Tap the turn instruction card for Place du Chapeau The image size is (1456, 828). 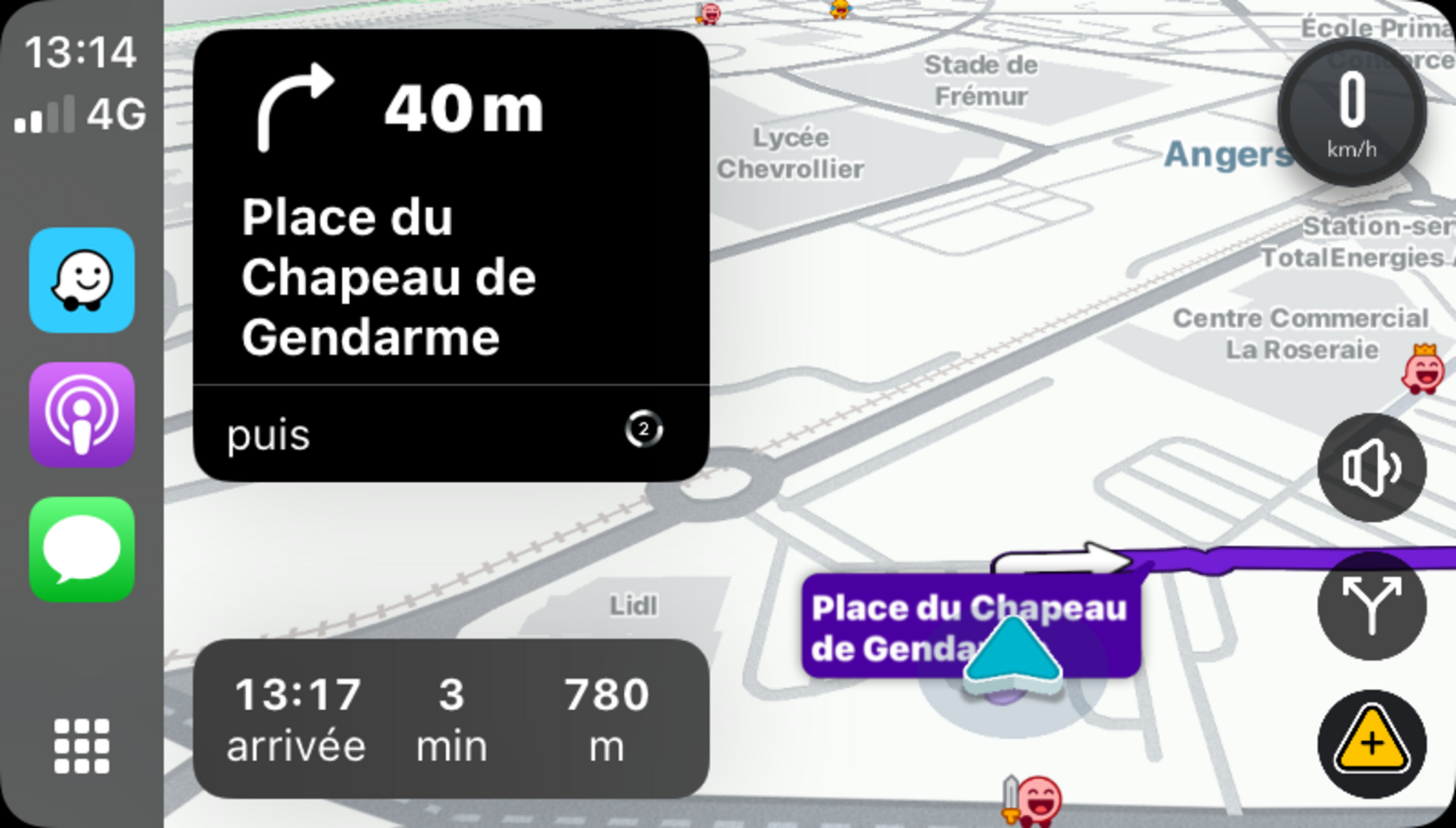451,218
